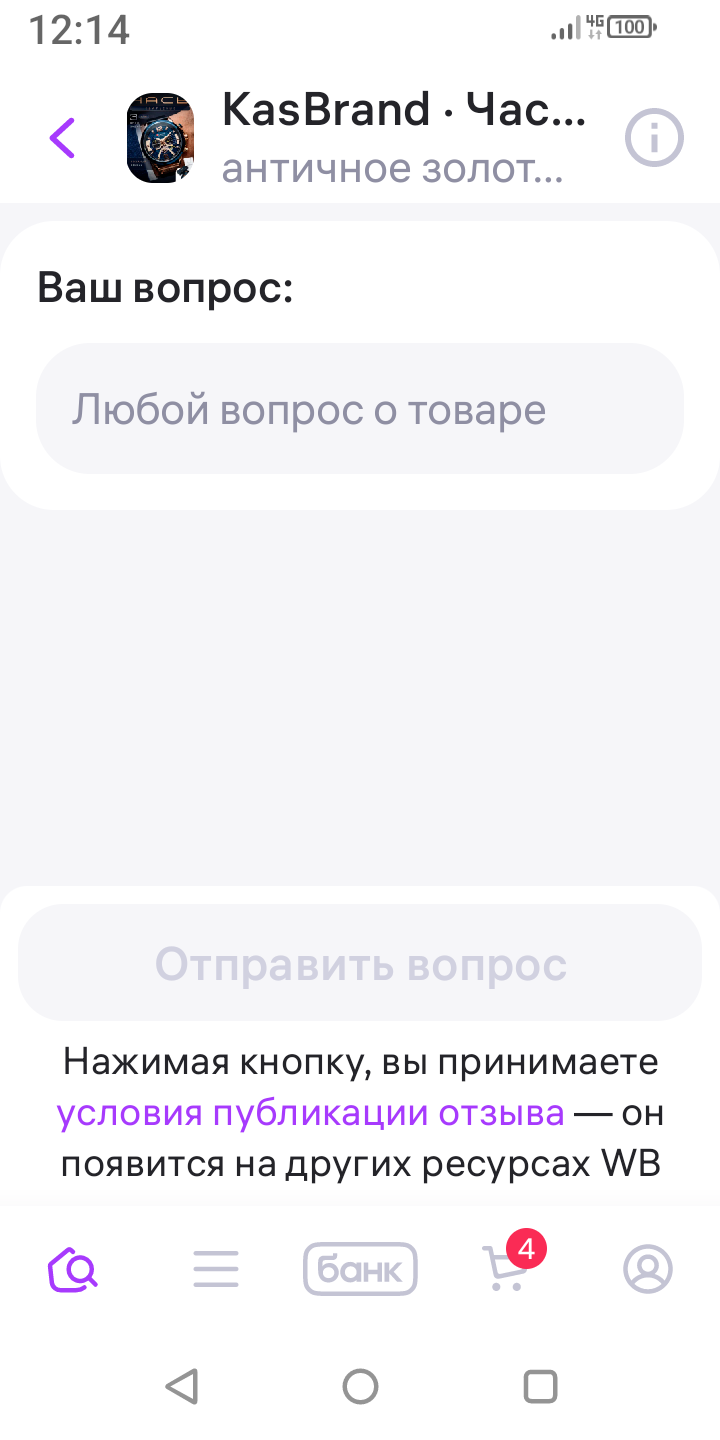This screenshot has height=1440, width=720.
Task: Switch to the home search tab
Action: tap(73, 1270)
